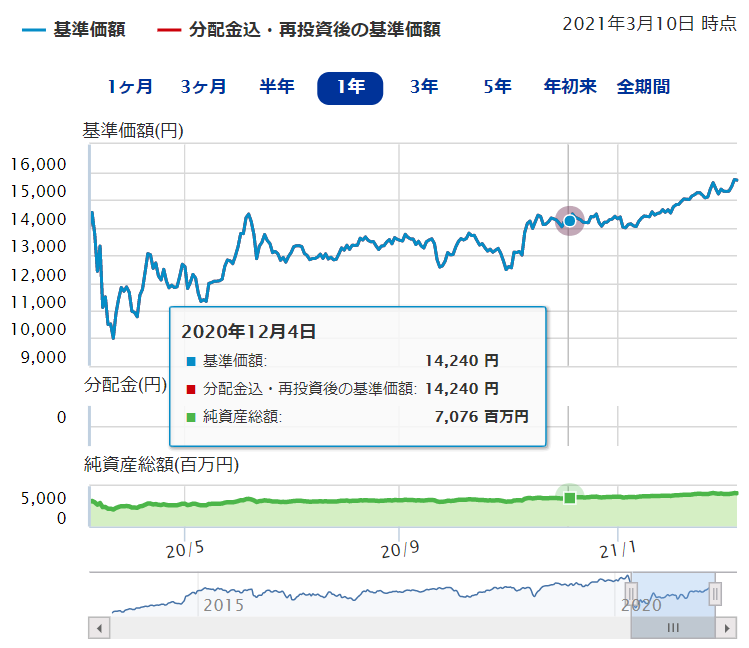Select the 1ヶ月 period tab
Image resolution: width=749 pixels, height=648 pixels.
click(x=130, y=87)
